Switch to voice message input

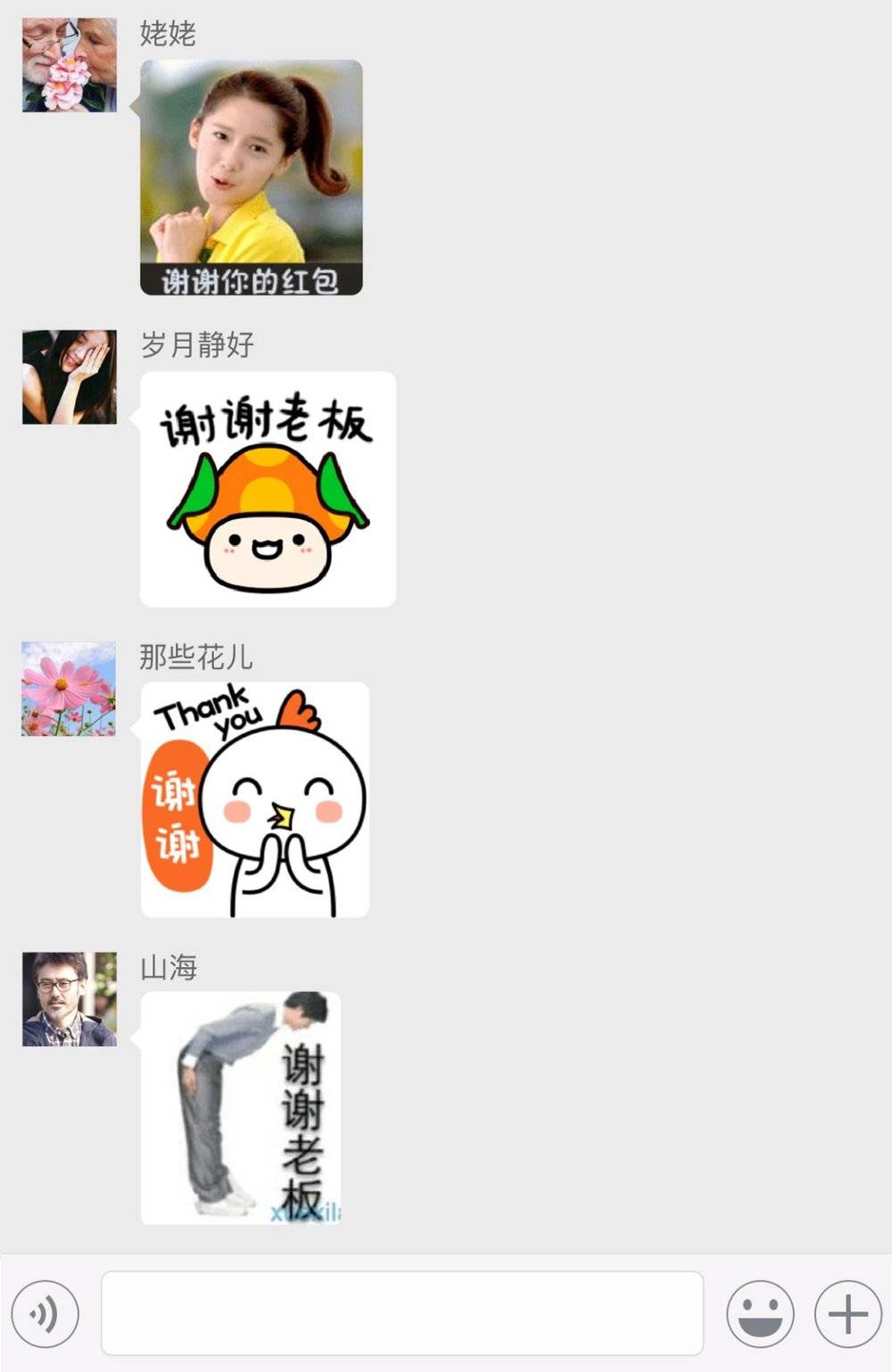pos(45,1313)
